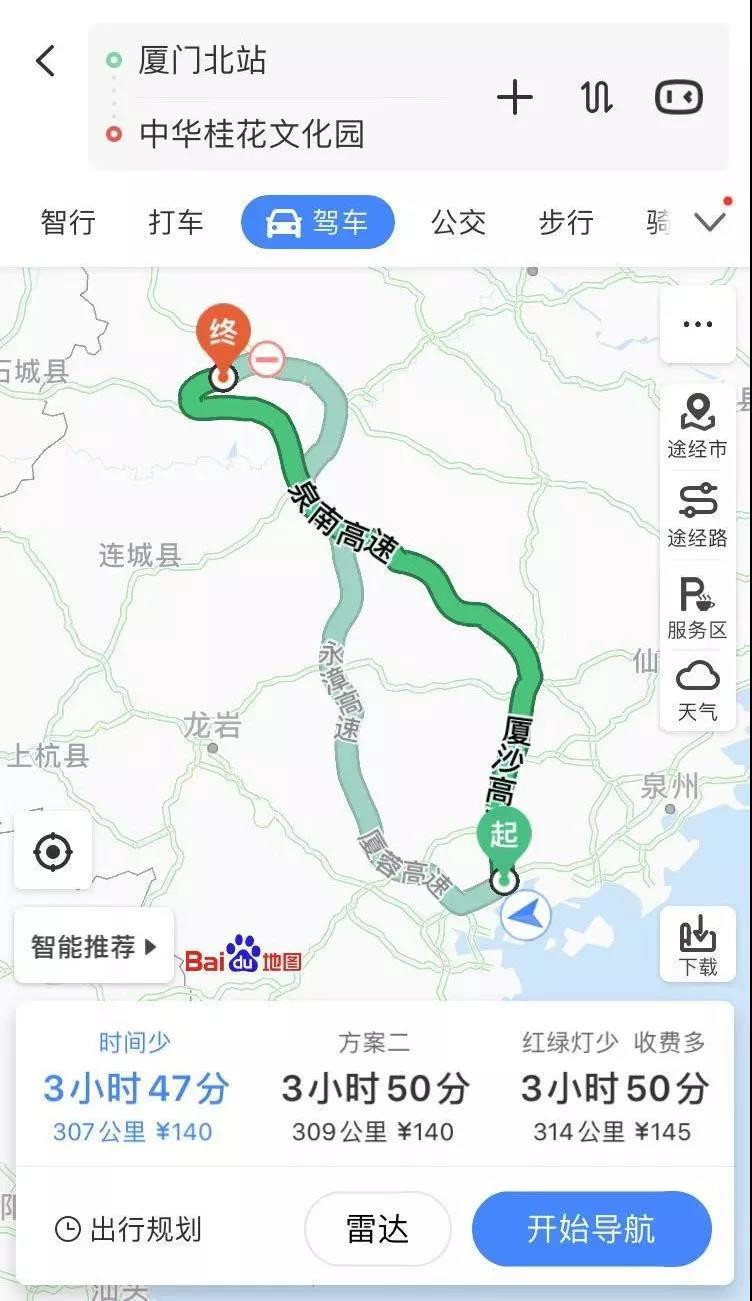This screenshot has height=1301, width=752.
Task: Switch to the 打车 tab
Action: 176,222
